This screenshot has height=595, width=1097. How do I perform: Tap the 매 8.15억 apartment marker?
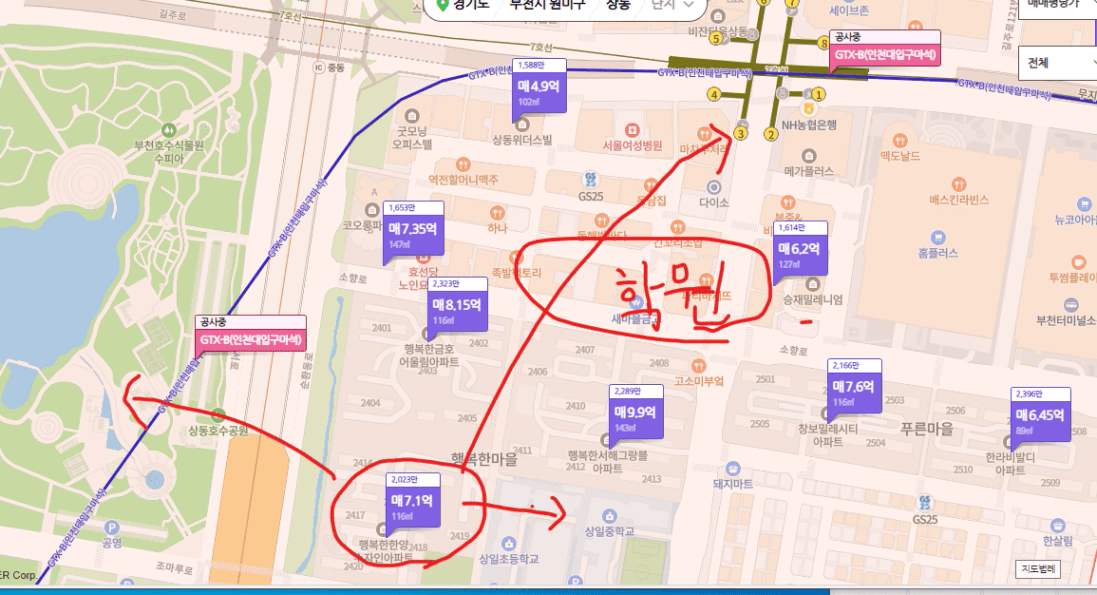(x=457, y=305)
